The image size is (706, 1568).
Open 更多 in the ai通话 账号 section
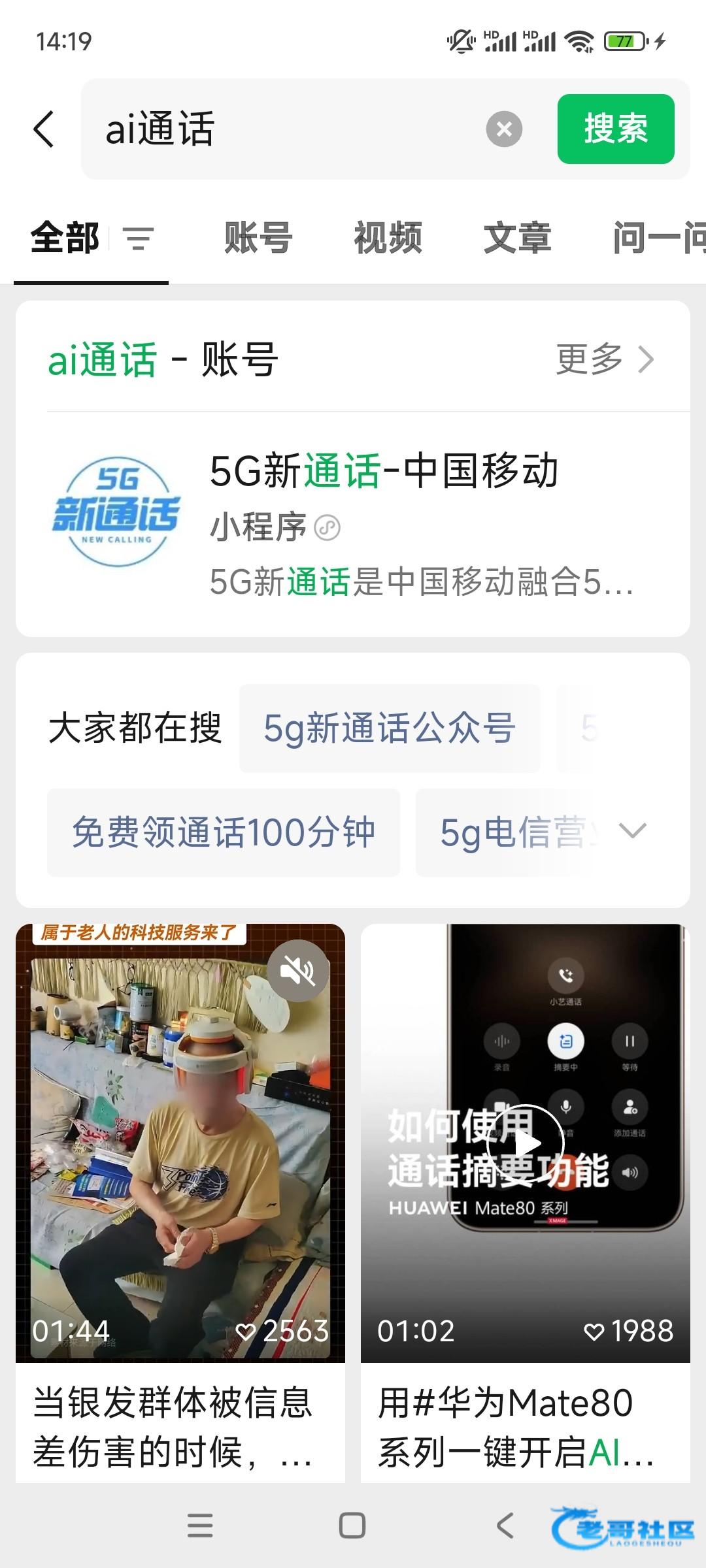(x=604, y=359)
